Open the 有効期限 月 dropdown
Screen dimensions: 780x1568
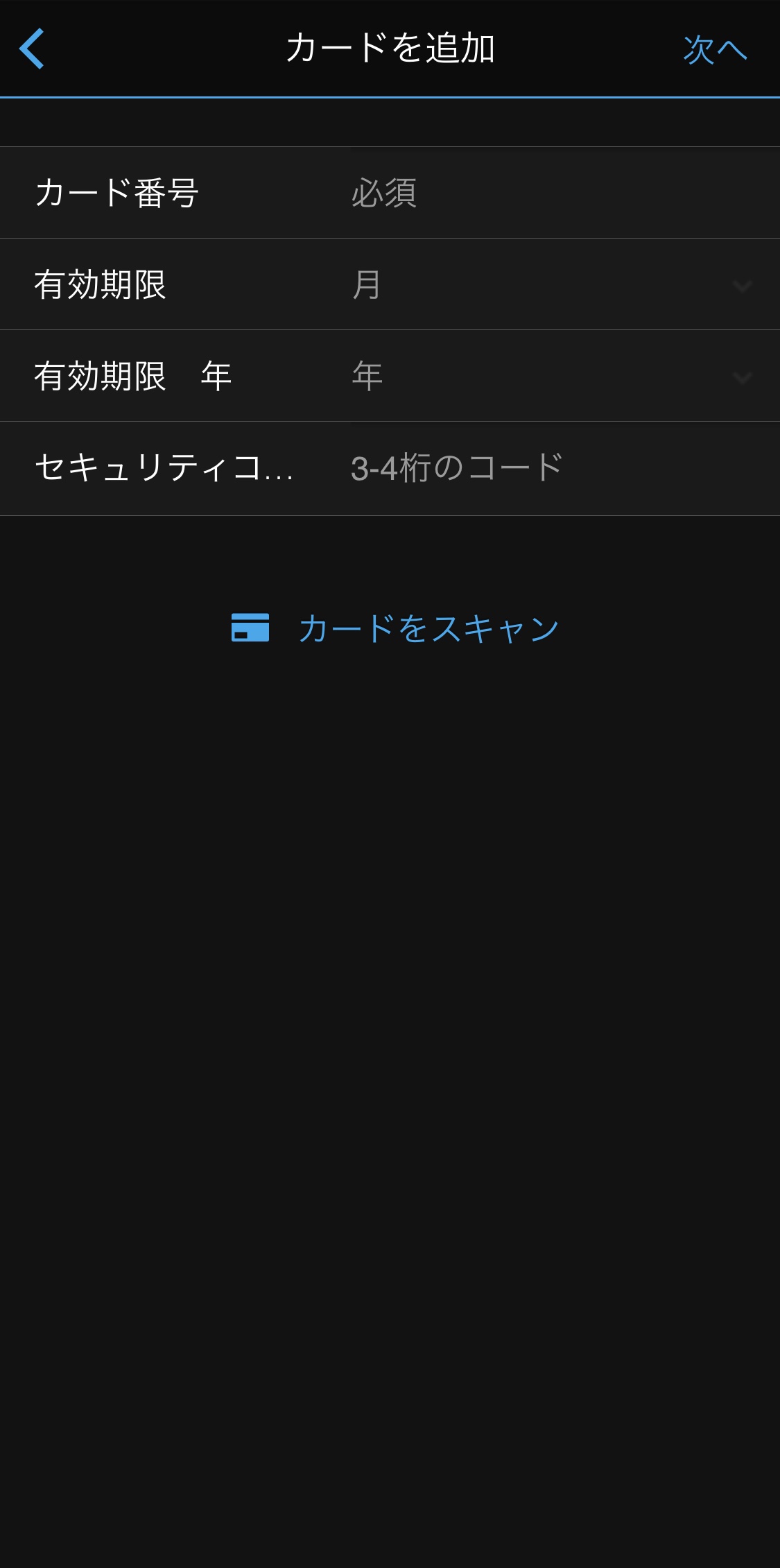pos(548,285)
